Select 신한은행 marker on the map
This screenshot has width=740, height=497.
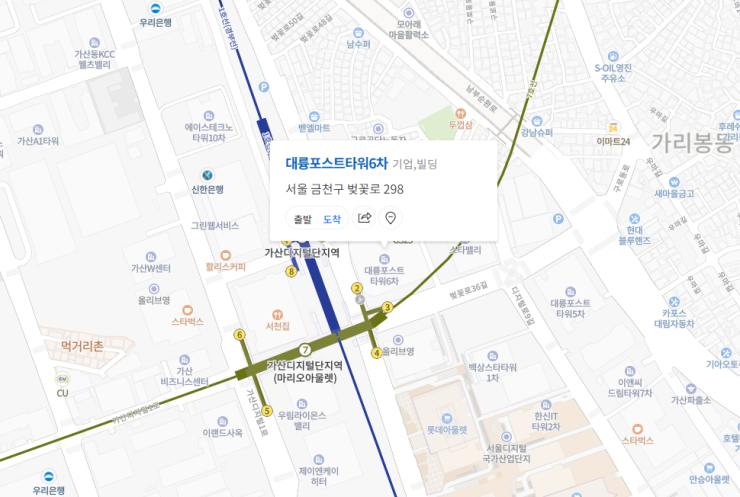coord(207,175)
